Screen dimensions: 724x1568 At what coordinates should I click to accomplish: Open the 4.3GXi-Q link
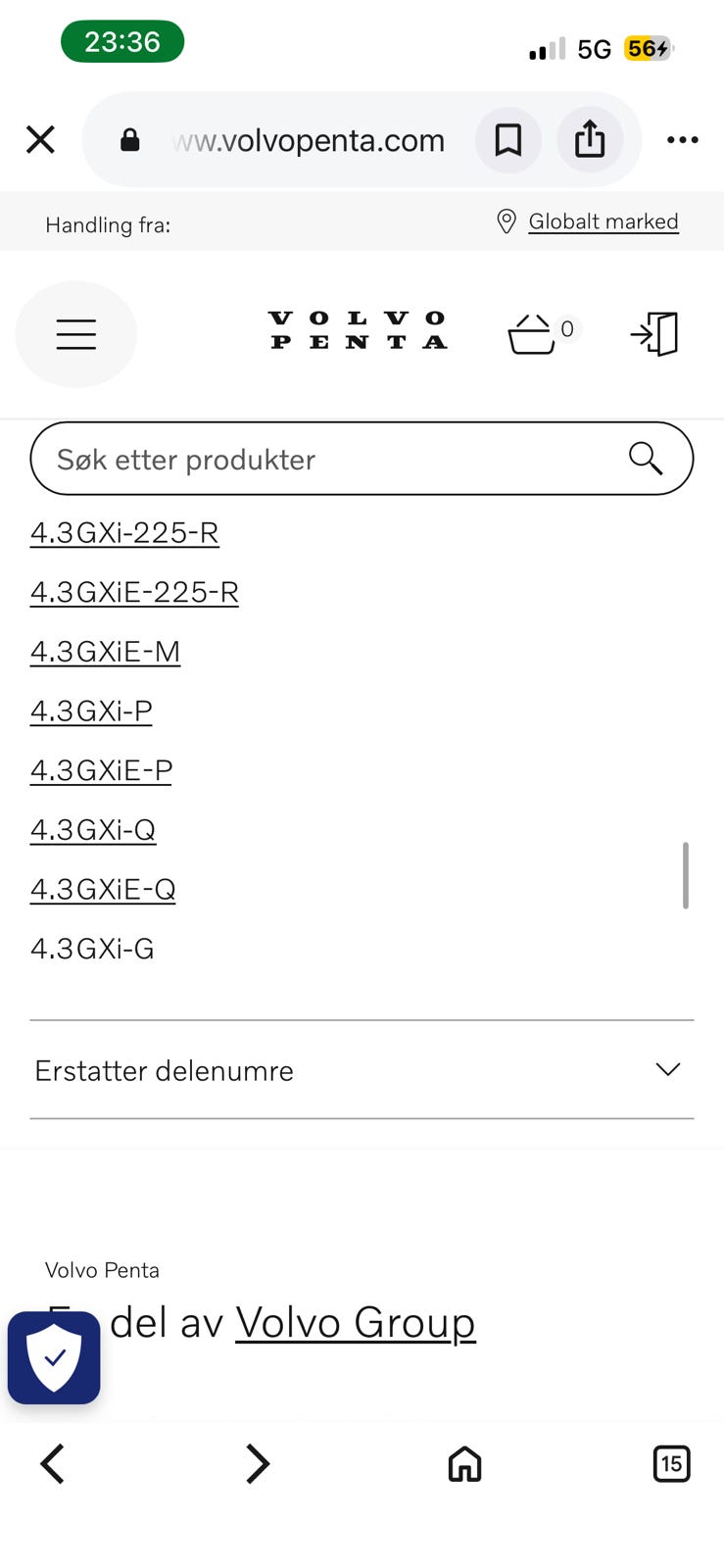point(93,830)
